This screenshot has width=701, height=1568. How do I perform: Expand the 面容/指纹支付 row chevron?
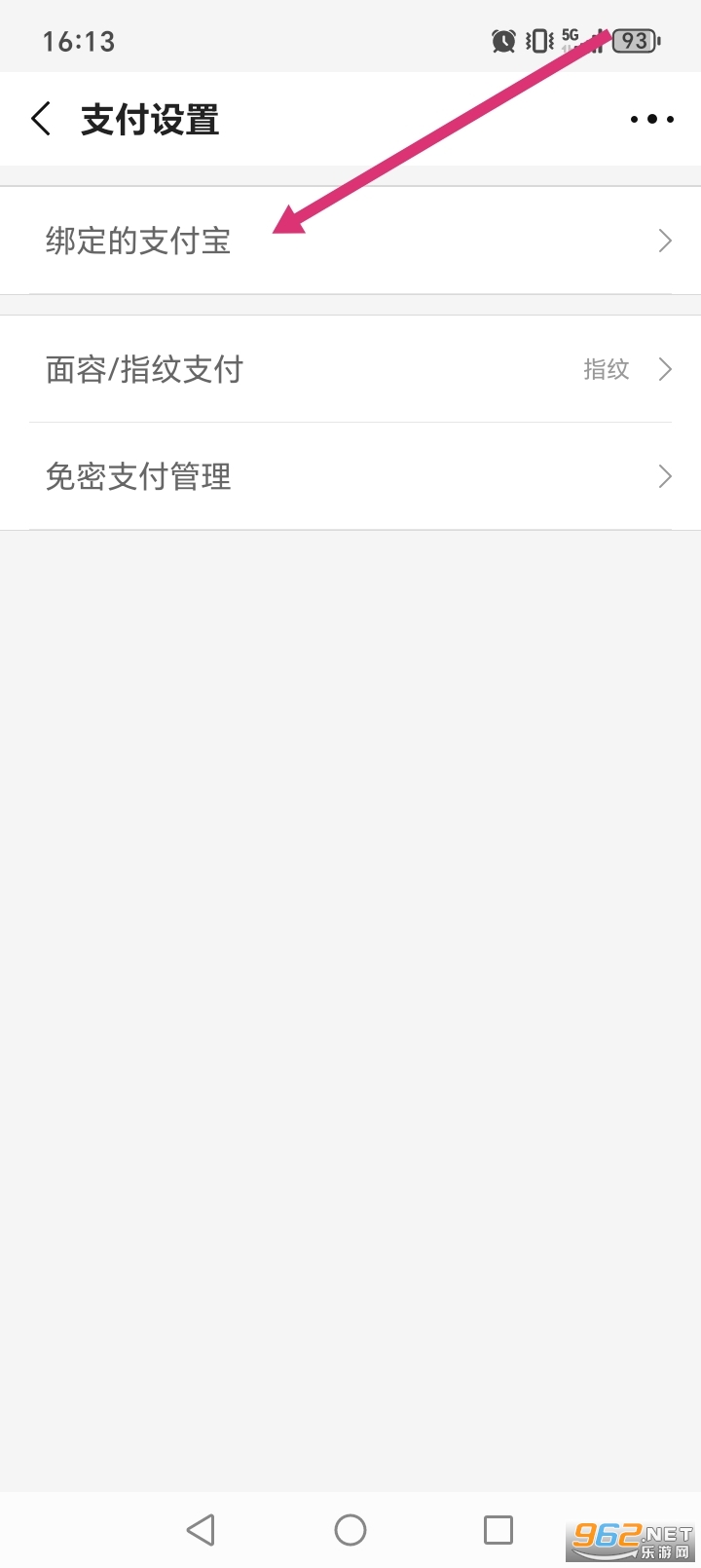click(x=665, y=370)
